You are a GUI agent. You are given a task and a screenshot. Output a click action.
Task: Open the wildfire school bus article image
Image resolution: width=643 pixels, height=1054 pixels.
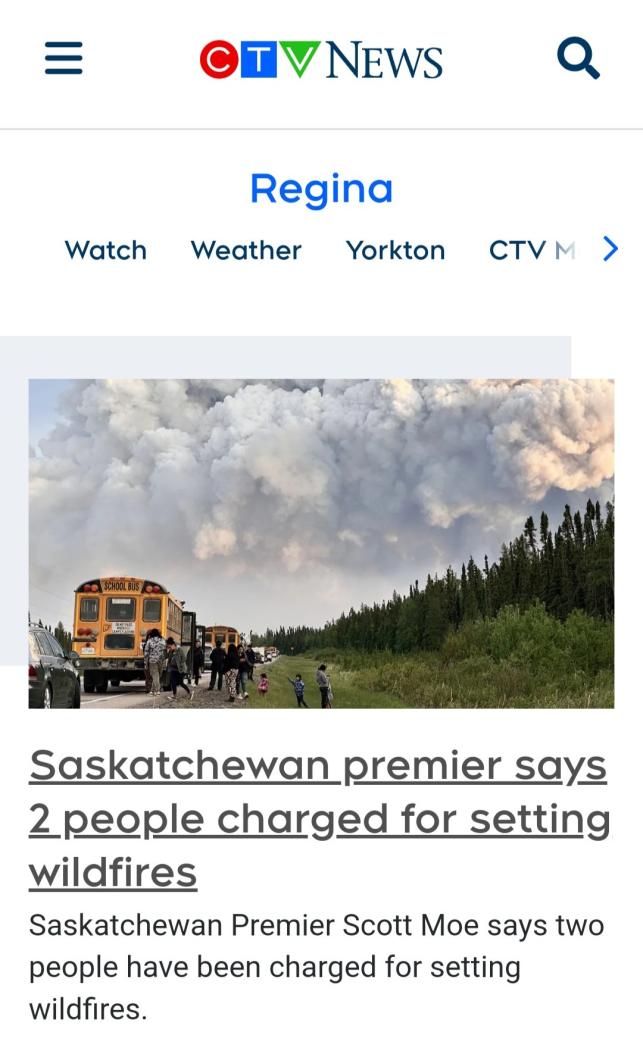[x=321, y=543]
